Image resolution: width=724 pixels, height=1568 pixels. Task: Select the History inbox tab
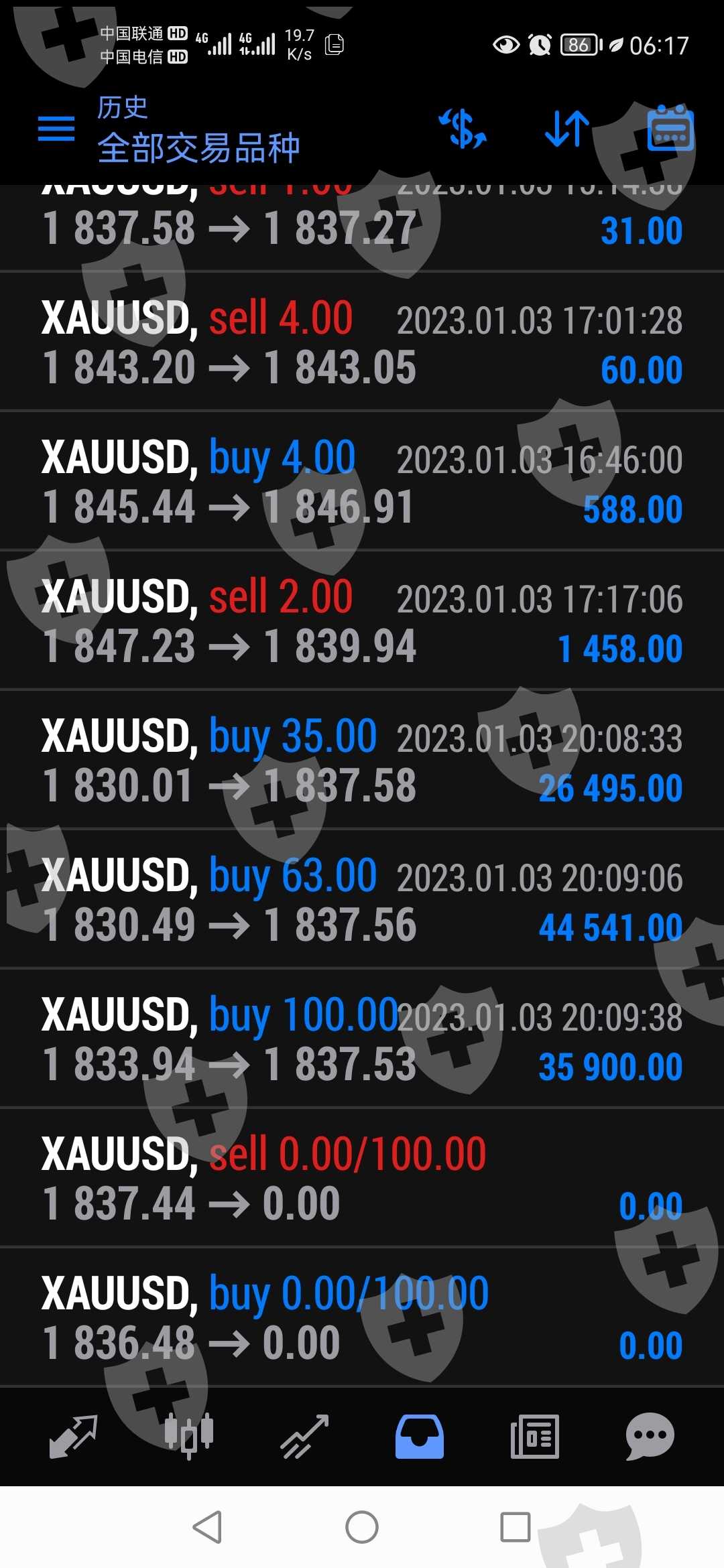click(420, 1436)
